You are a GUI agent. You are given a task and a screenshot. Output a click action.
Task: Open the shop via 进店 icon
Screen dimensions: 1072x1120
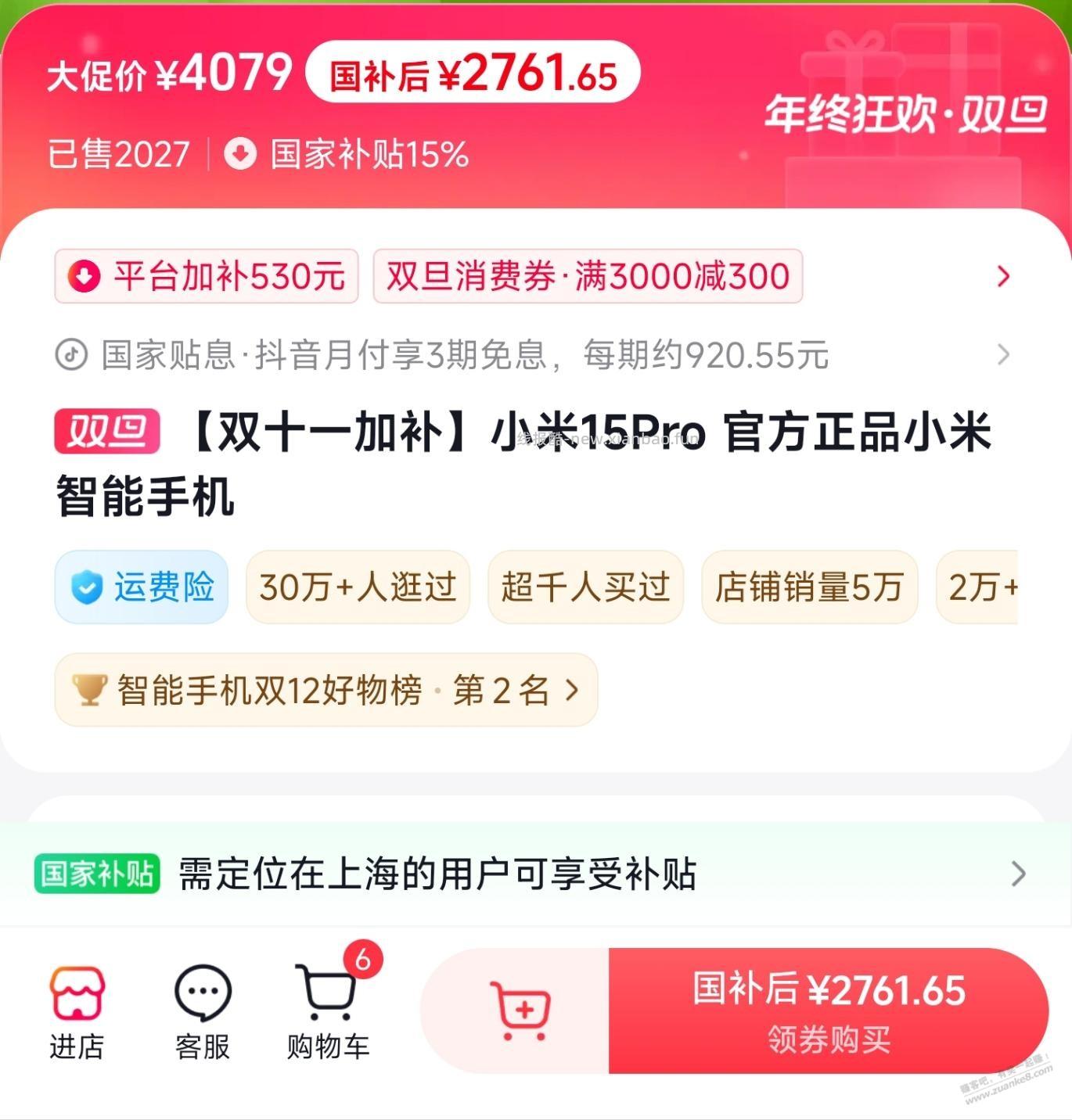coord(76,1011)
